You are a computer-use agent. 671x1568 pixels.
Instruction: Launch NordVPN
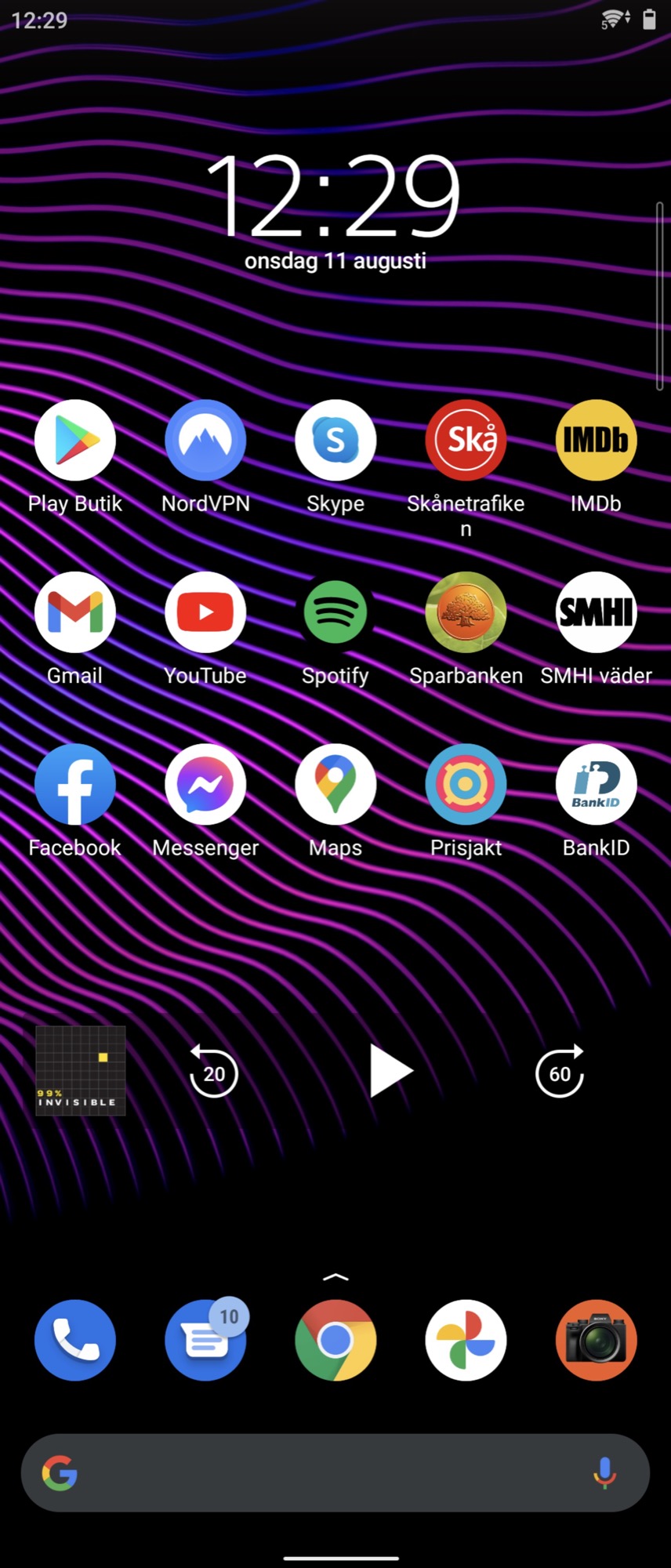205,441
